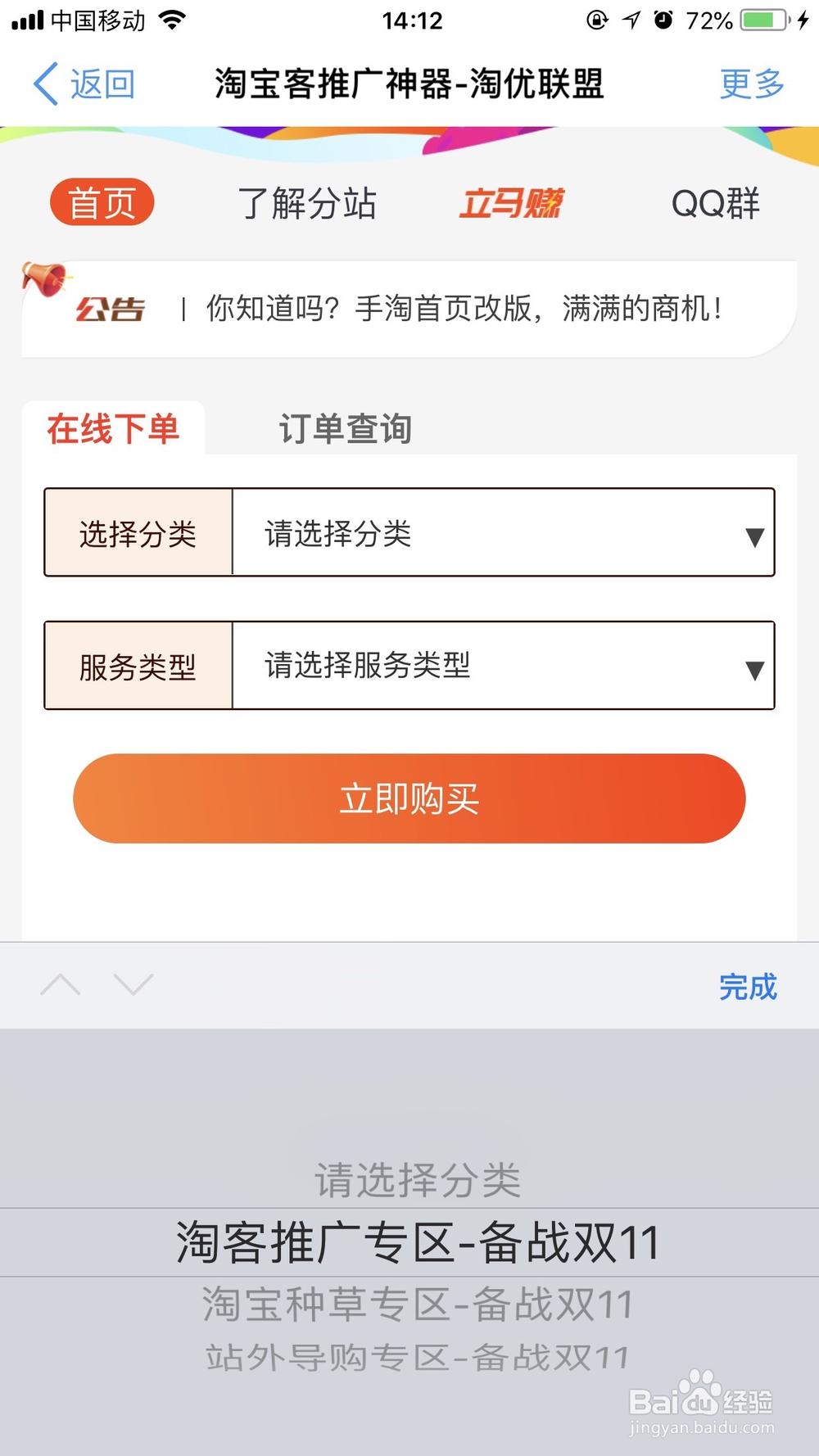Open the QQ群 tab
The image size is (819, 1456).
coord(715,203)
